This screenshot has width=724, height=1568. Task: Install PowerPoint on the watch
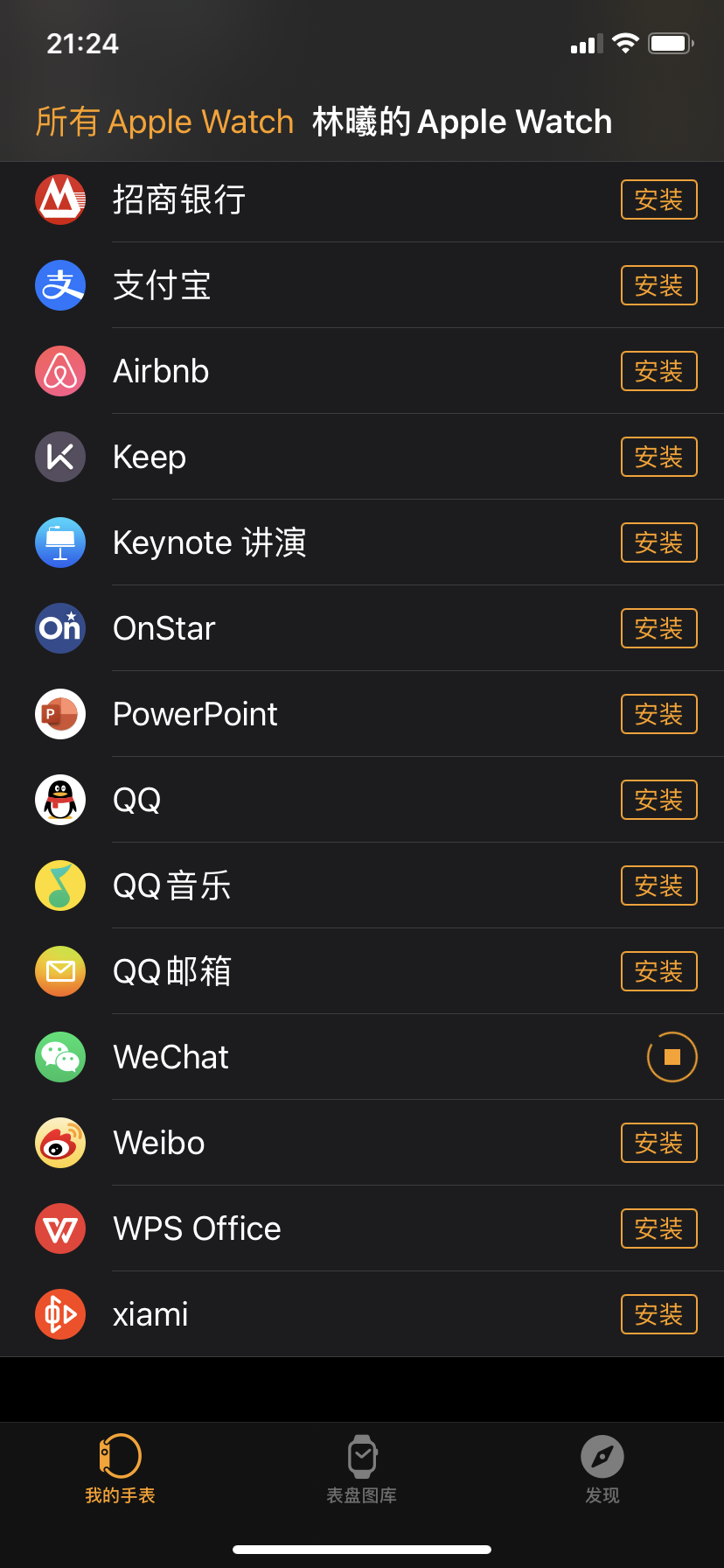click(658, 714)
